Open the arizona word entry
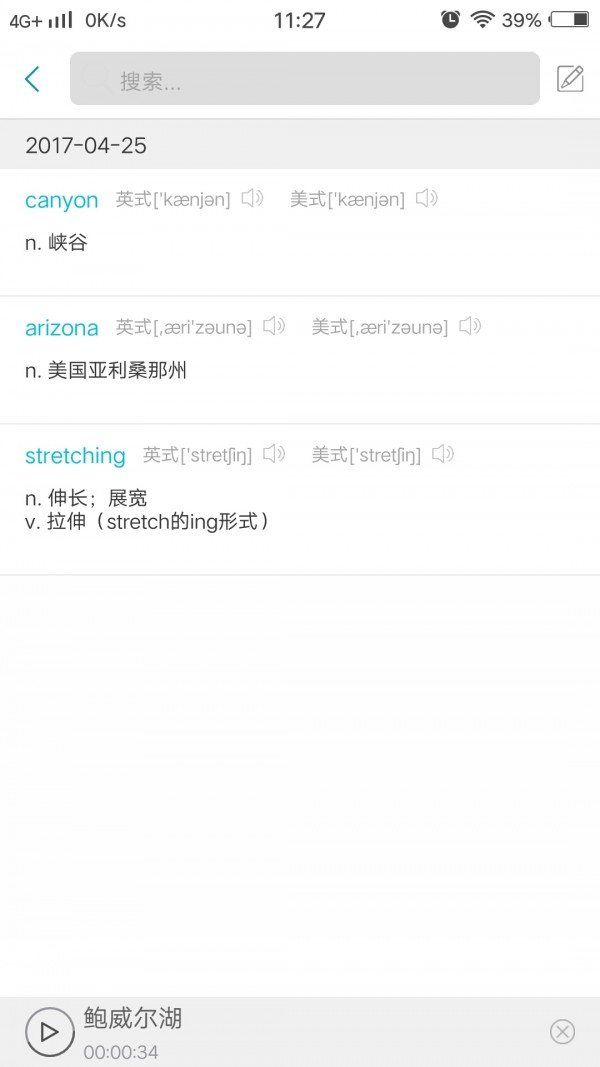Viewport: 600px width, 1067px height. pyautogui.click(x=62, y=328)
